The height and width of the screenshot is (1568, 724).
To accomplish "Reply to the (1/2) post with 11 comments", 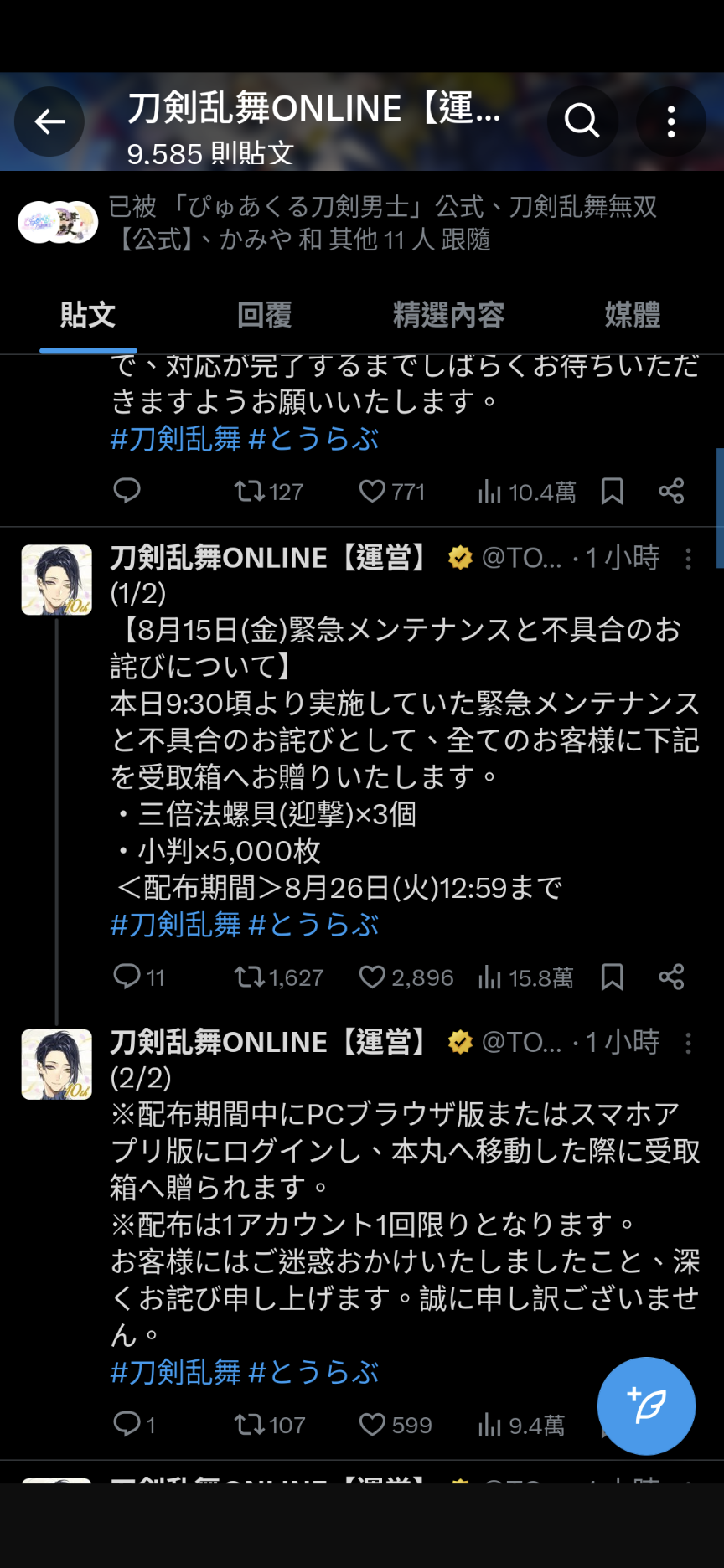I will point(127,977).
